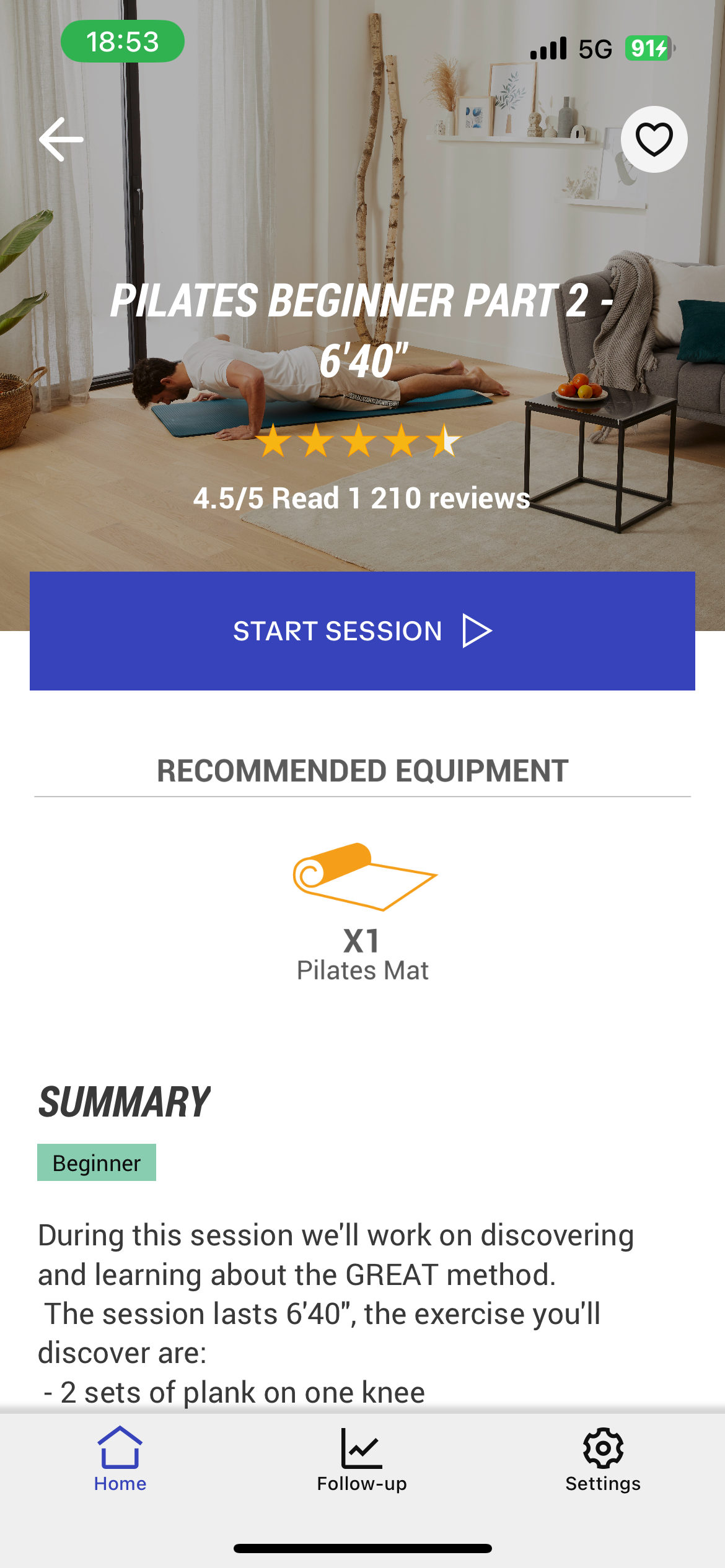Start the Pilates session
This screenshot has width=725, height=1568.
(x=362, y=630)
